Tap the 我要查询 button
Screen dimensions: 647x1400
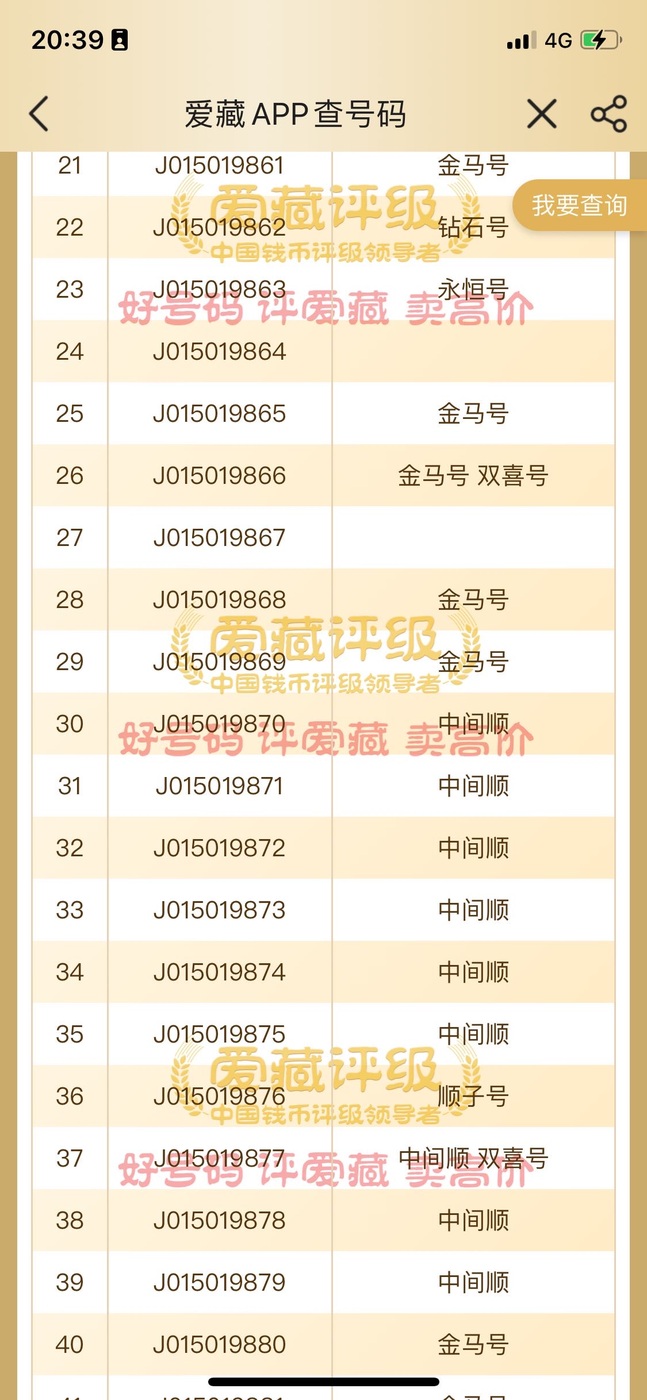tap(580, 206)
